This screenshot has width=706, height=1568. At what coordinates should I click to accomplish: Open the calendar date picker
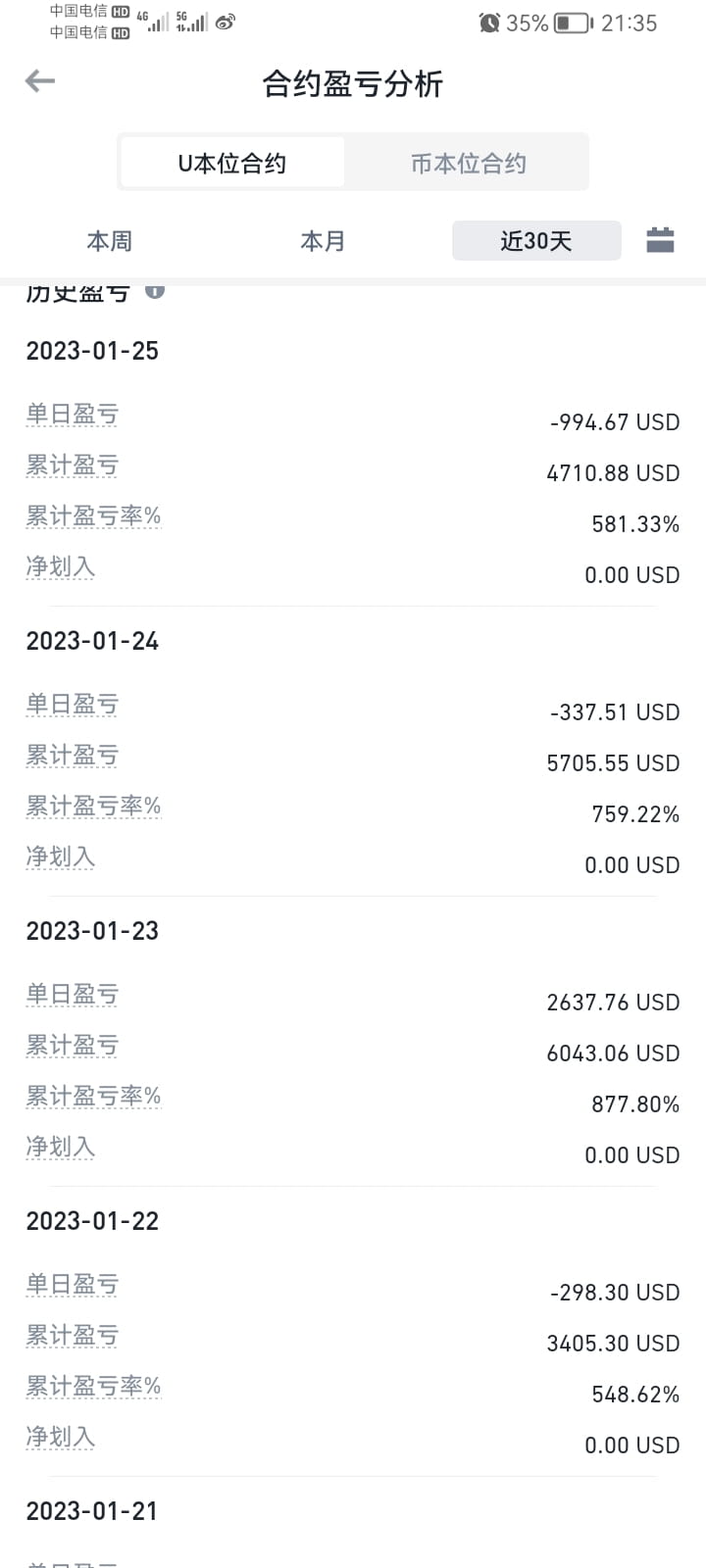pos(660,240)
